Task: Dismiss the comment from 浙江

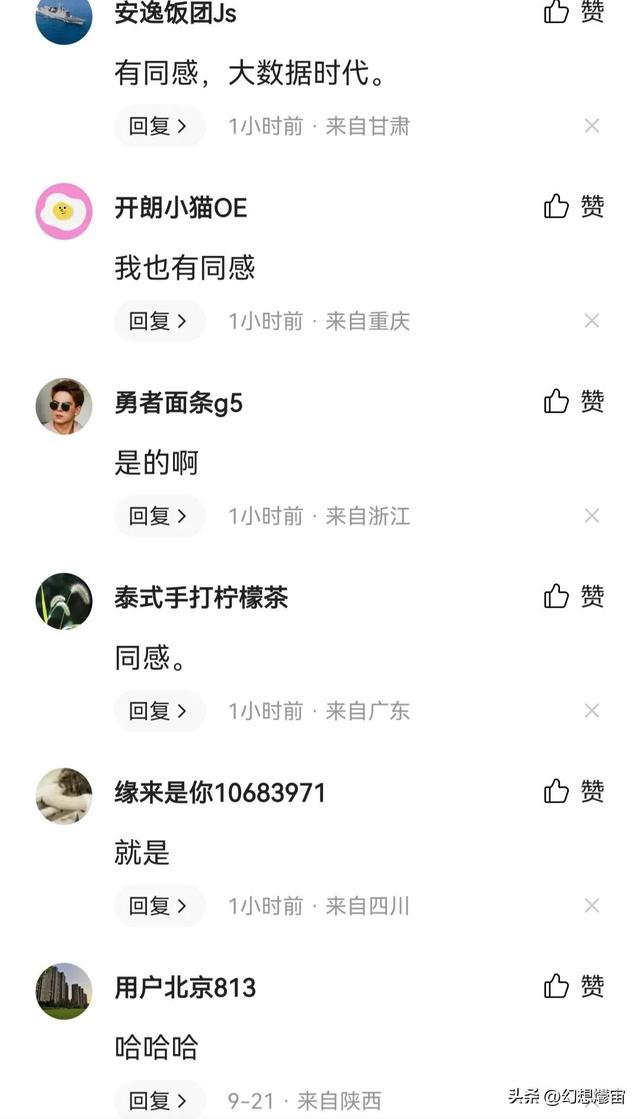Action: (x=592, y=516)
